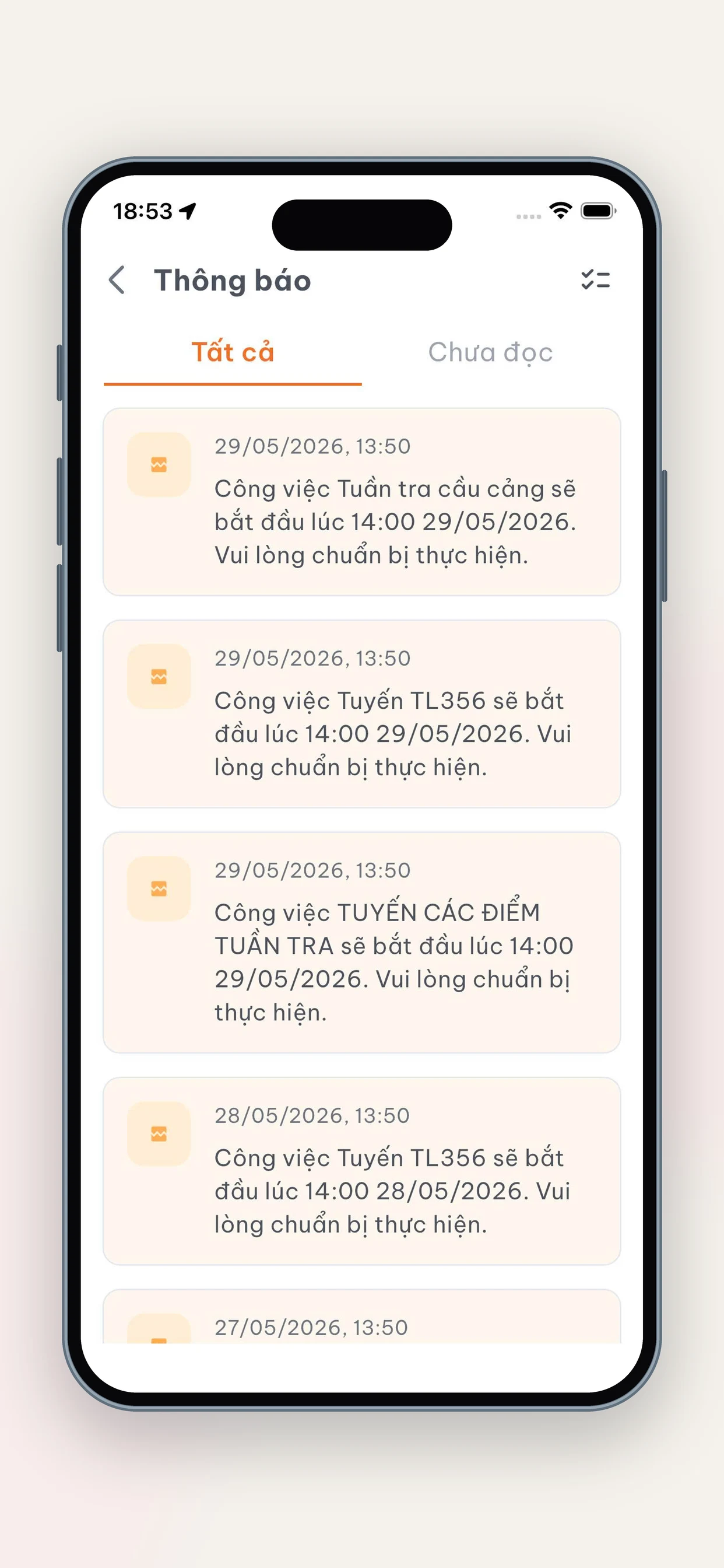
Task: Go back from the Thông báo screen
Action: (117, 280)
